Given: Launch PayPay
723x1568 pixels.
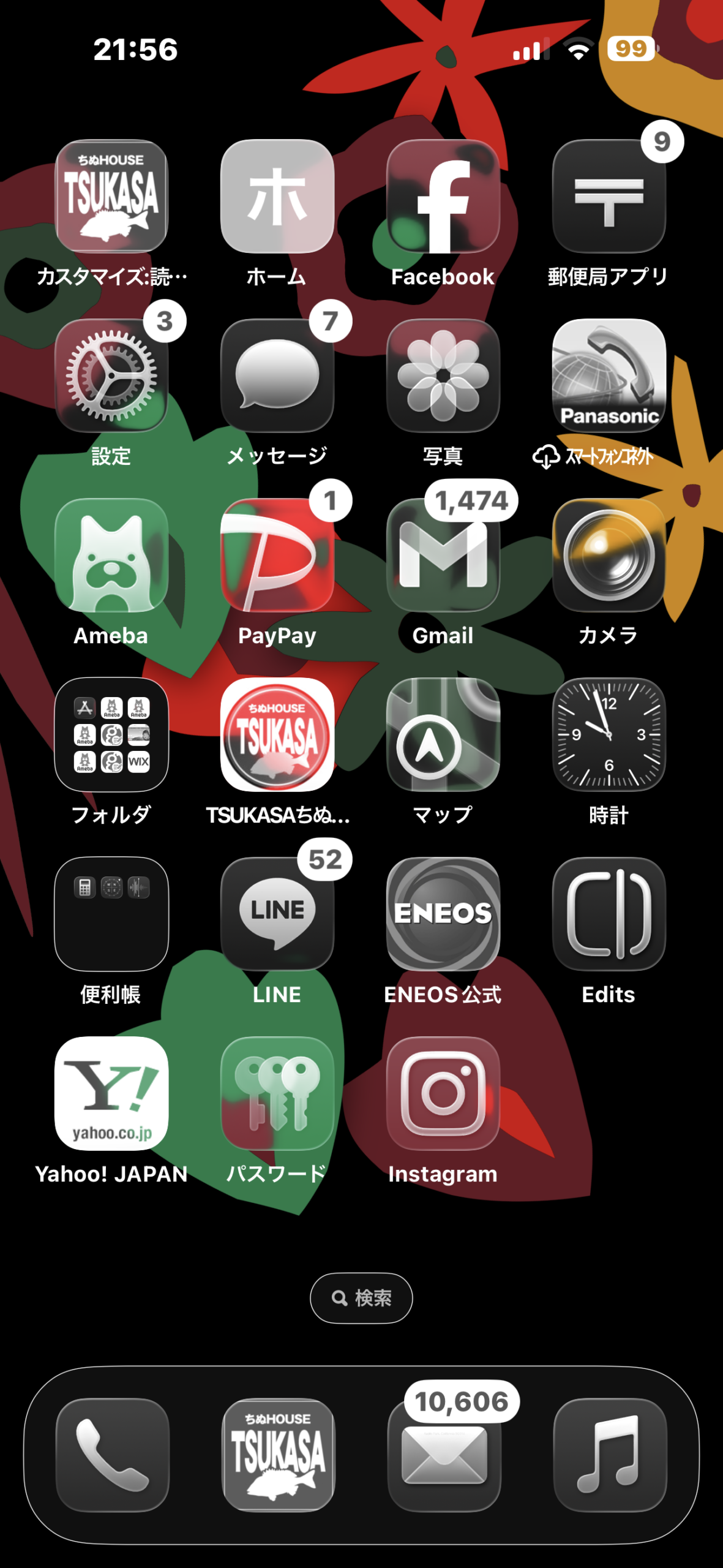Looking at the screenshot, I should tap(277, 555).
